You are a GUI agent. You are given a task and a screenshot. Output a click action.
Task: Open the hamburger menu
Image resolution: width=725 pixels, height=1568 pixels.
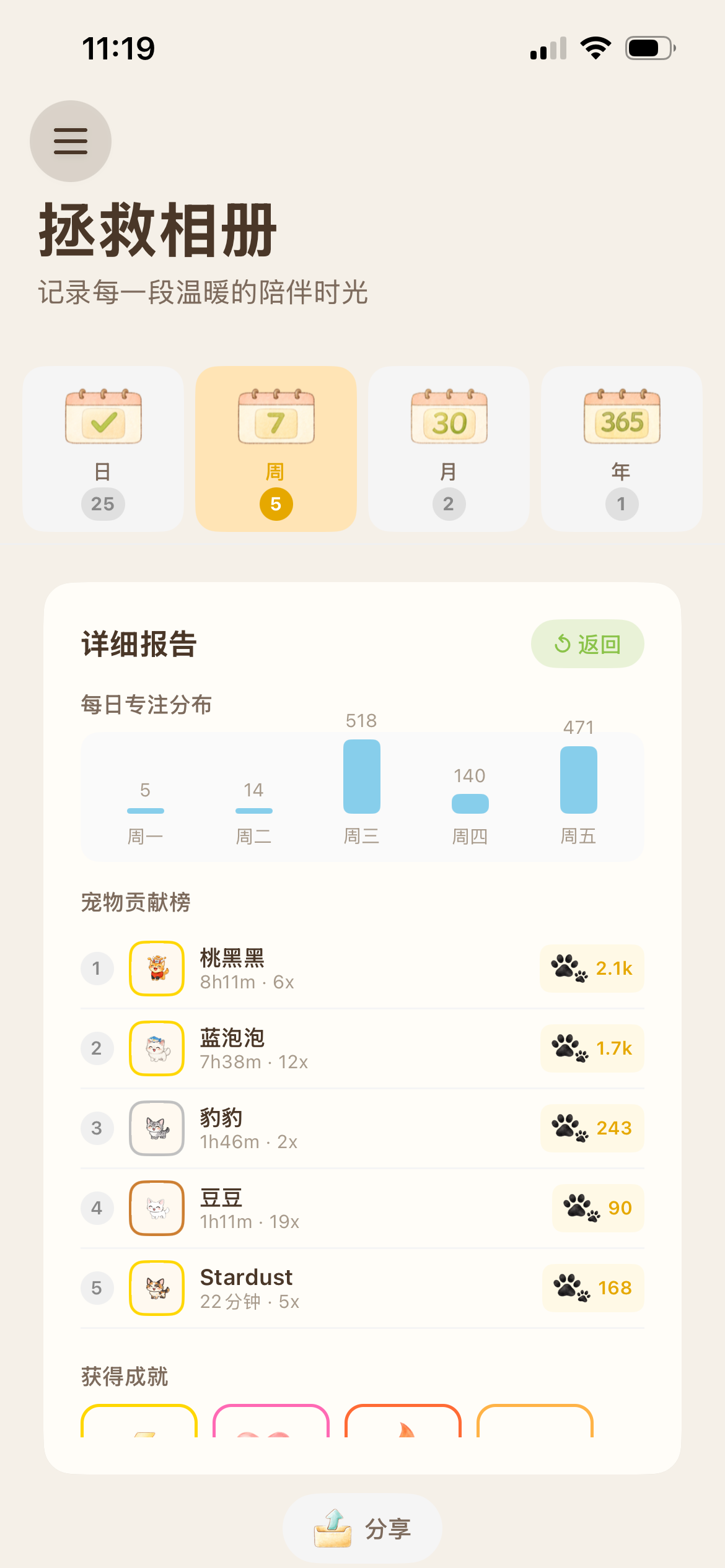70,141
